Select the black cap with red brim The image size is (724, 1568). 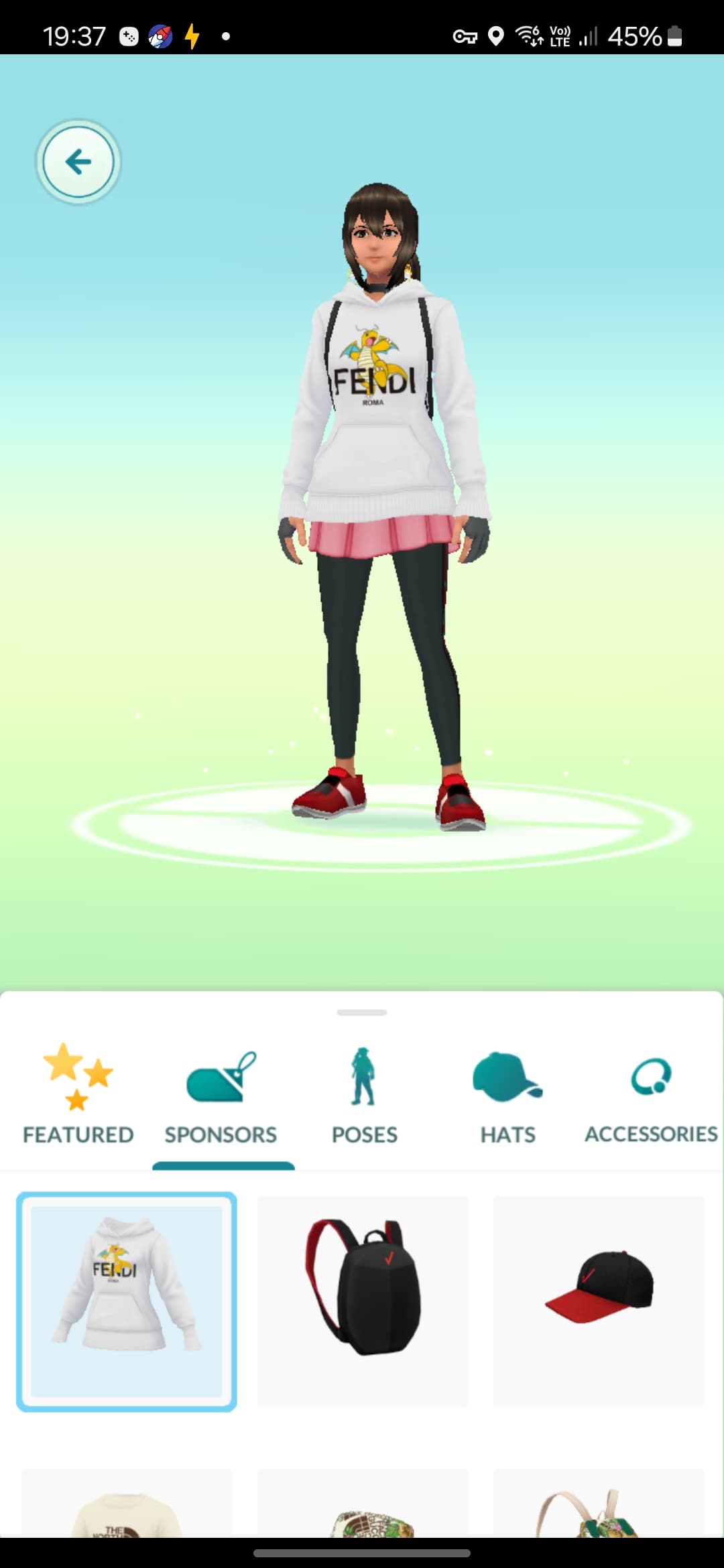pyautogui.click(x=599, y=1302)
